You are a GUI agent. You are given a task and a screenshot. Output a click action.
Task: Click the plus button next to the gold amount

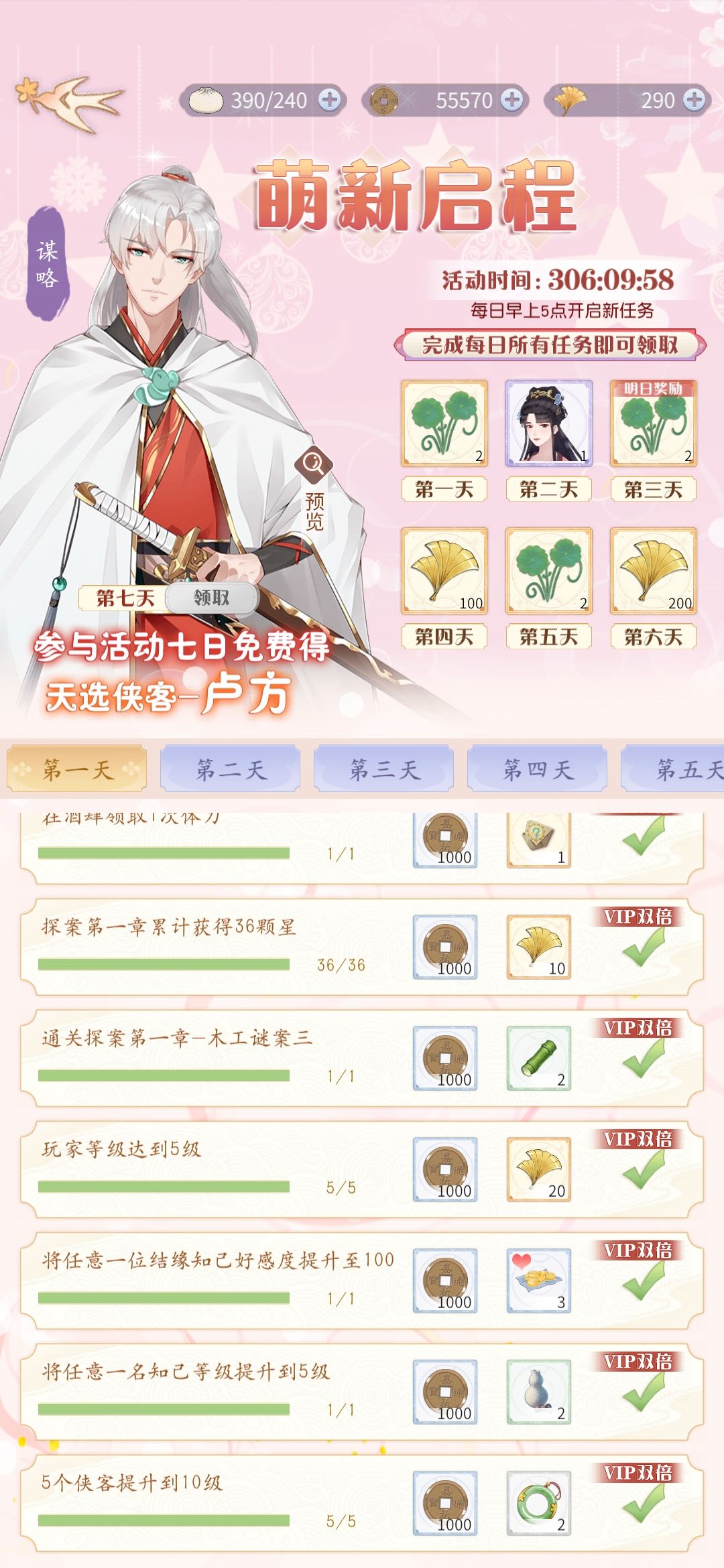tap(511, 99)
